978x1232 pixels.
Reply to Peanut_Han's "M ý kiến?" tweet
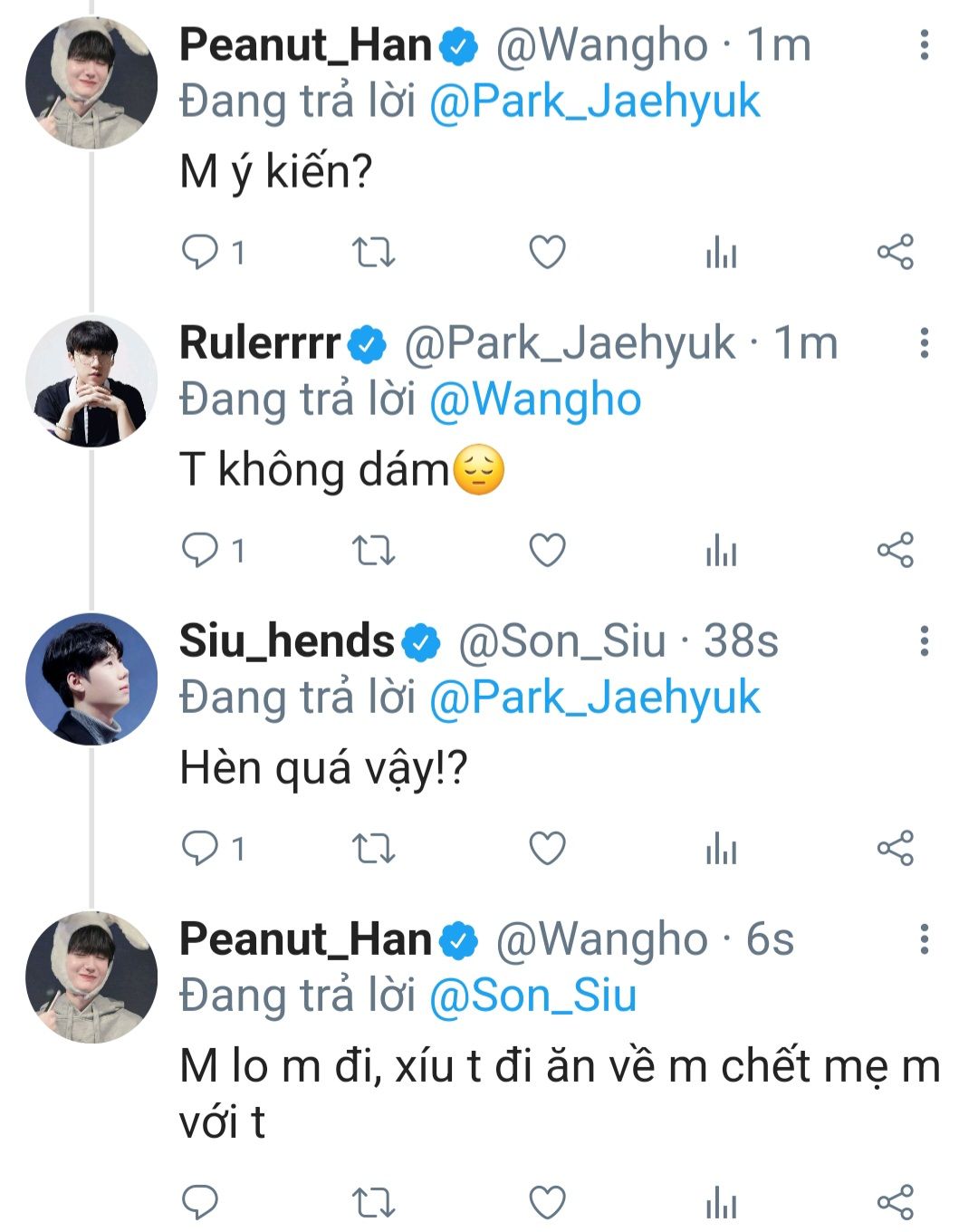[200, 252]
